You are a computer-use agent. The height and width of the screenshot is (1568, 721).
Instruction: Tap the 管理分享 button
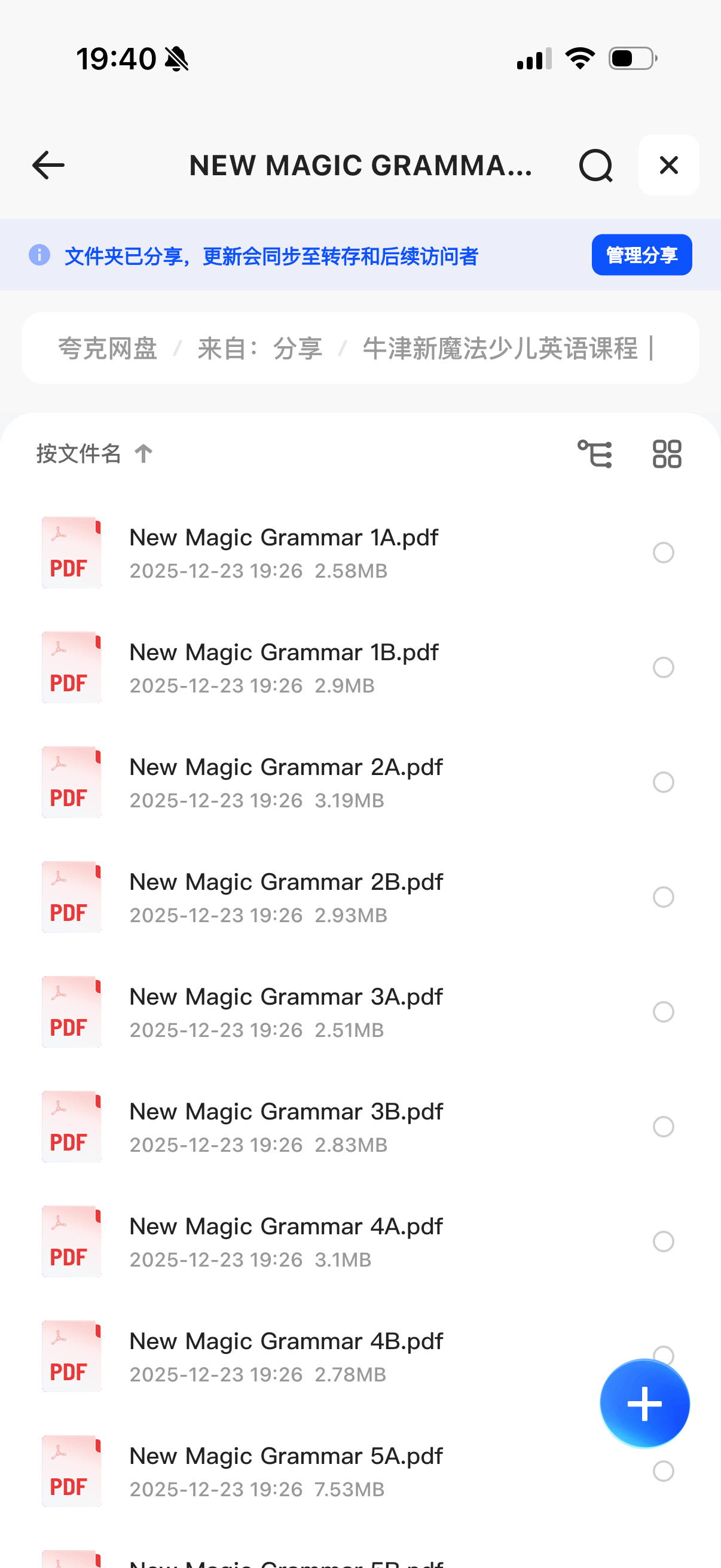pyautogui.click(x=641, y=255)
